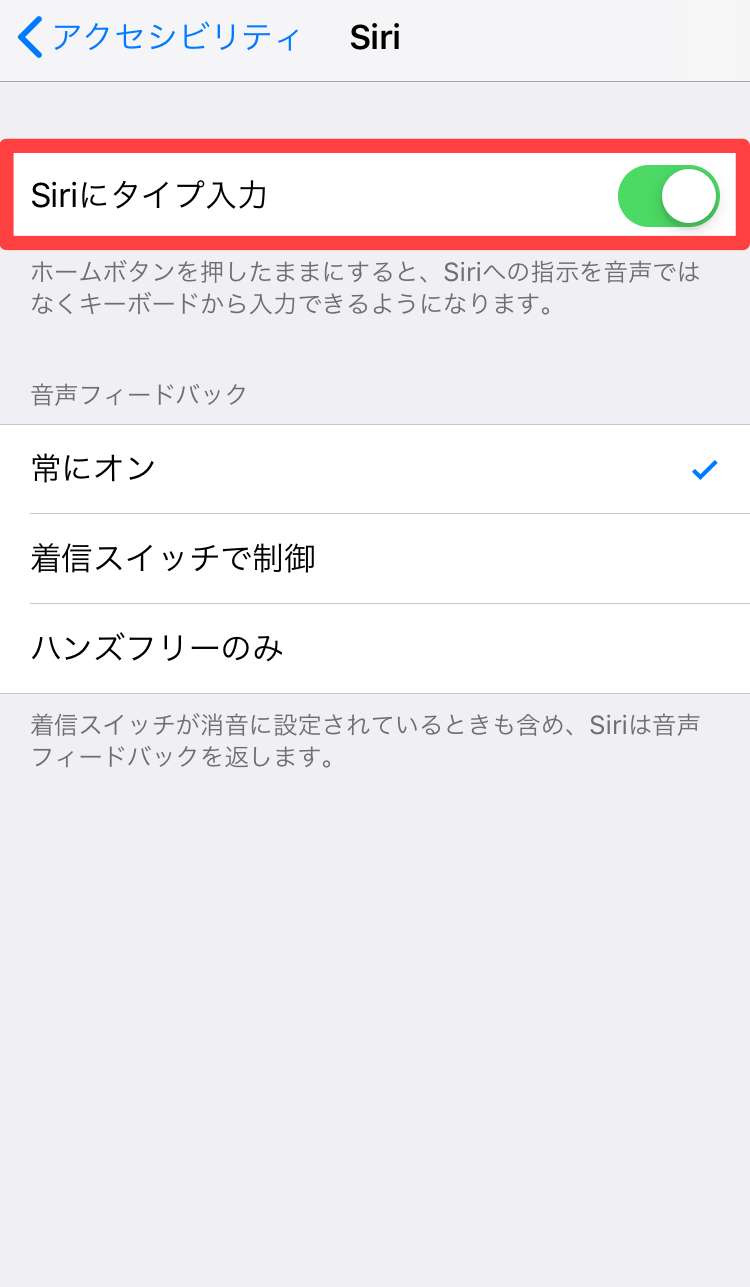Select ハンズフリーのみ option
The height and width of the screenshot is (1287, 750).
point(375,648)
